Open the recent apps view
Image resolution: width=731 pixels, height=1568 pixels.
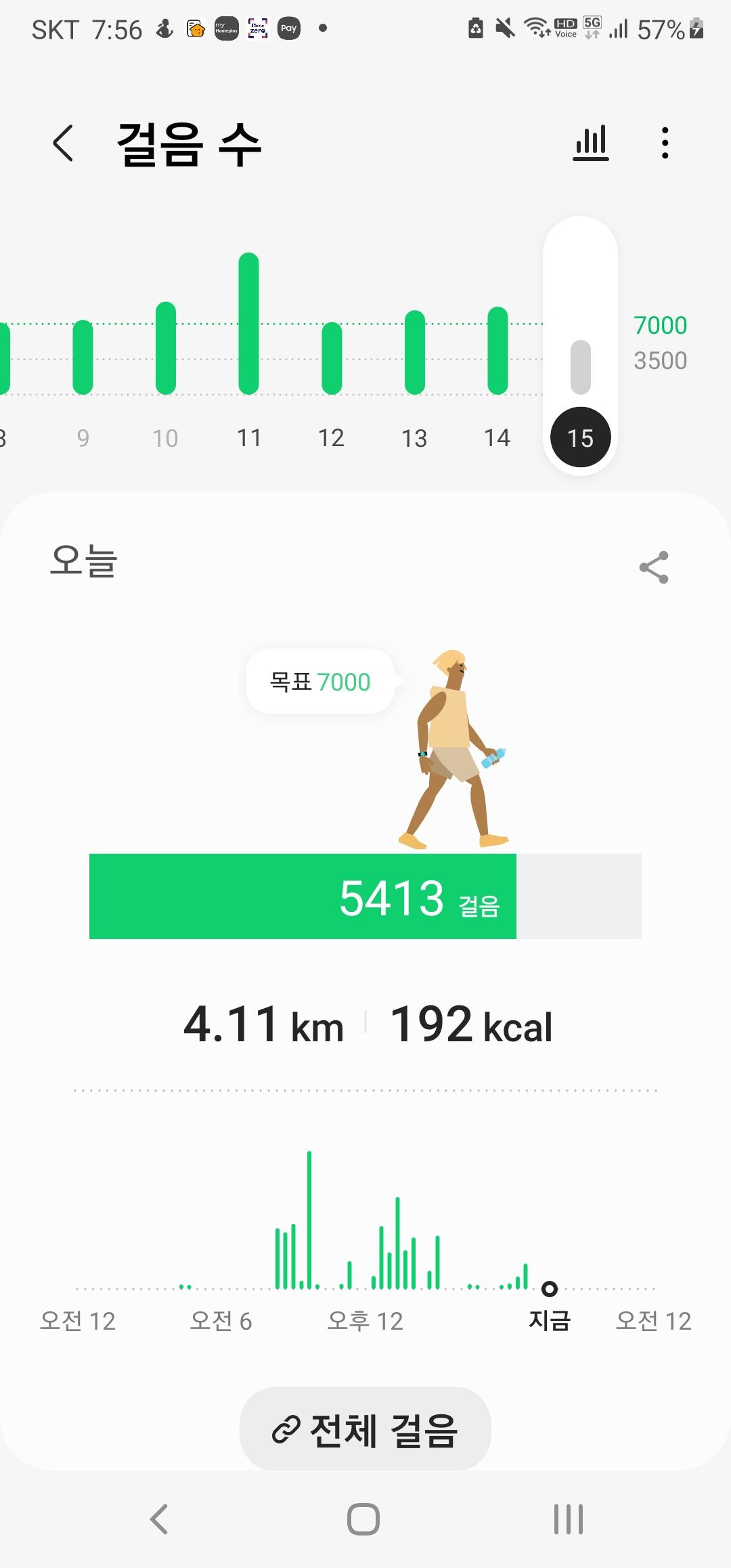pyautogui.click(x=569, y=1519)
